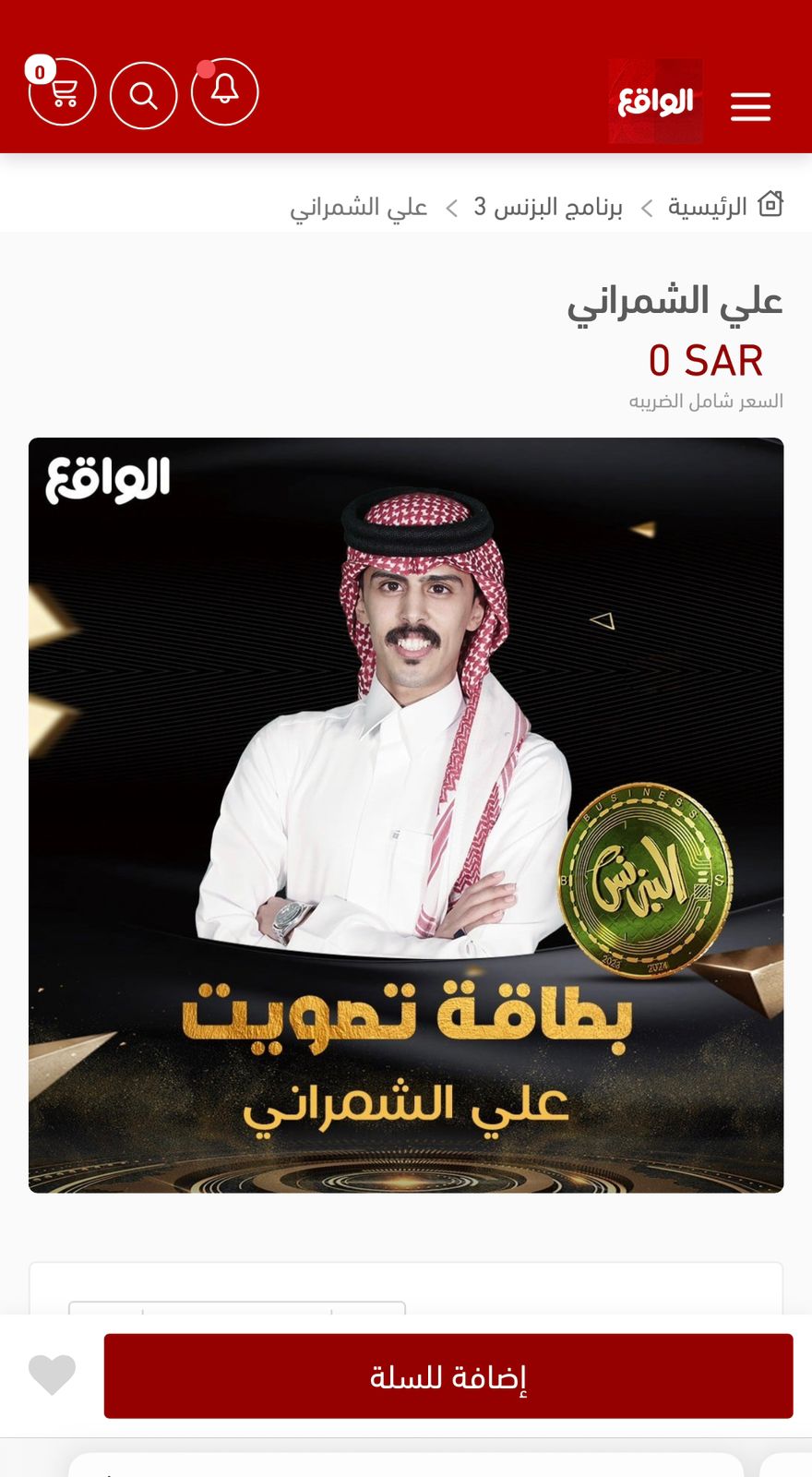Tap إضافة للسلة button
The width and height of the screenshot is (812, 1477).
point(448,1375)
